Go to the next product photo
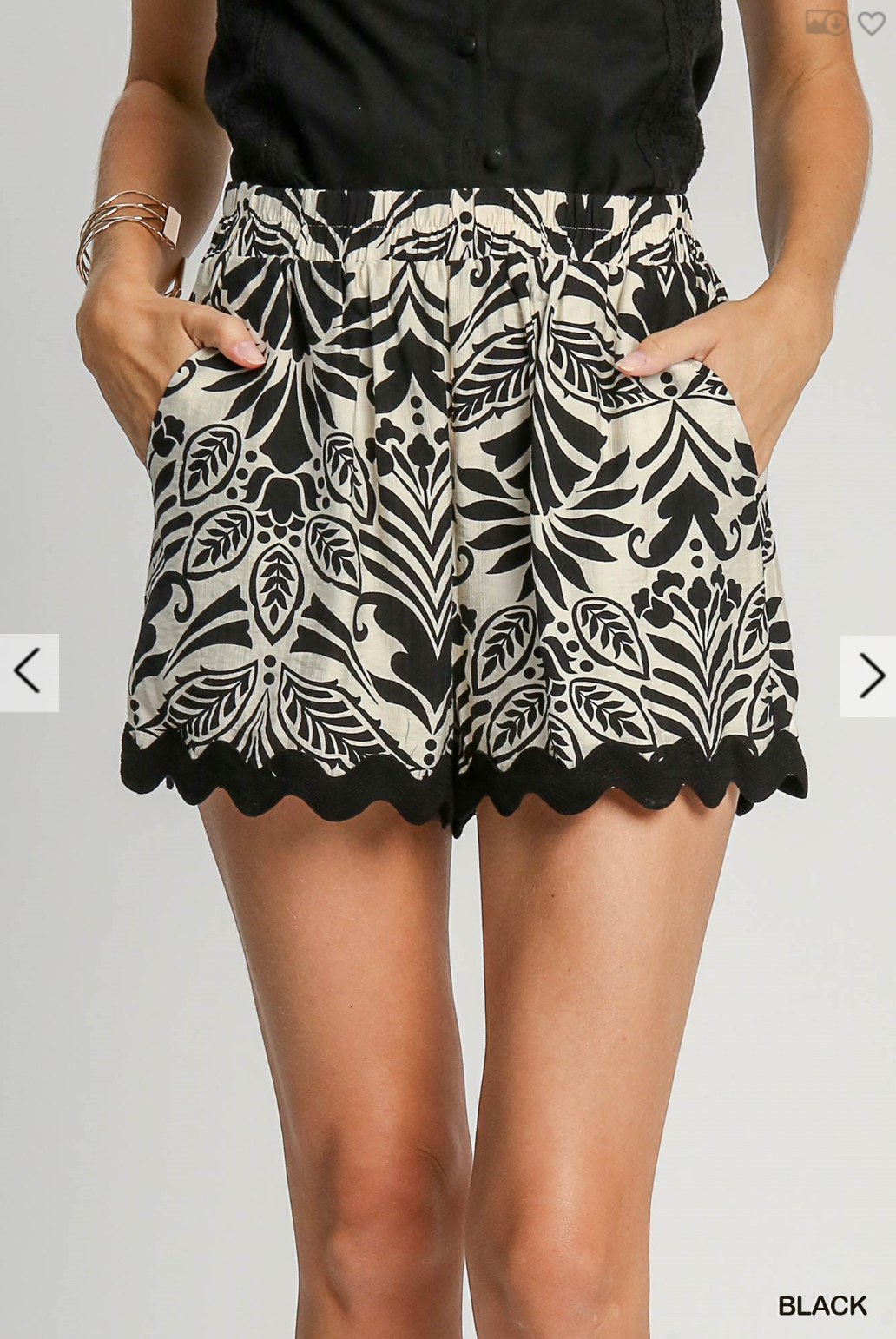Viewport: 896px width, 1339px height. 869,676
